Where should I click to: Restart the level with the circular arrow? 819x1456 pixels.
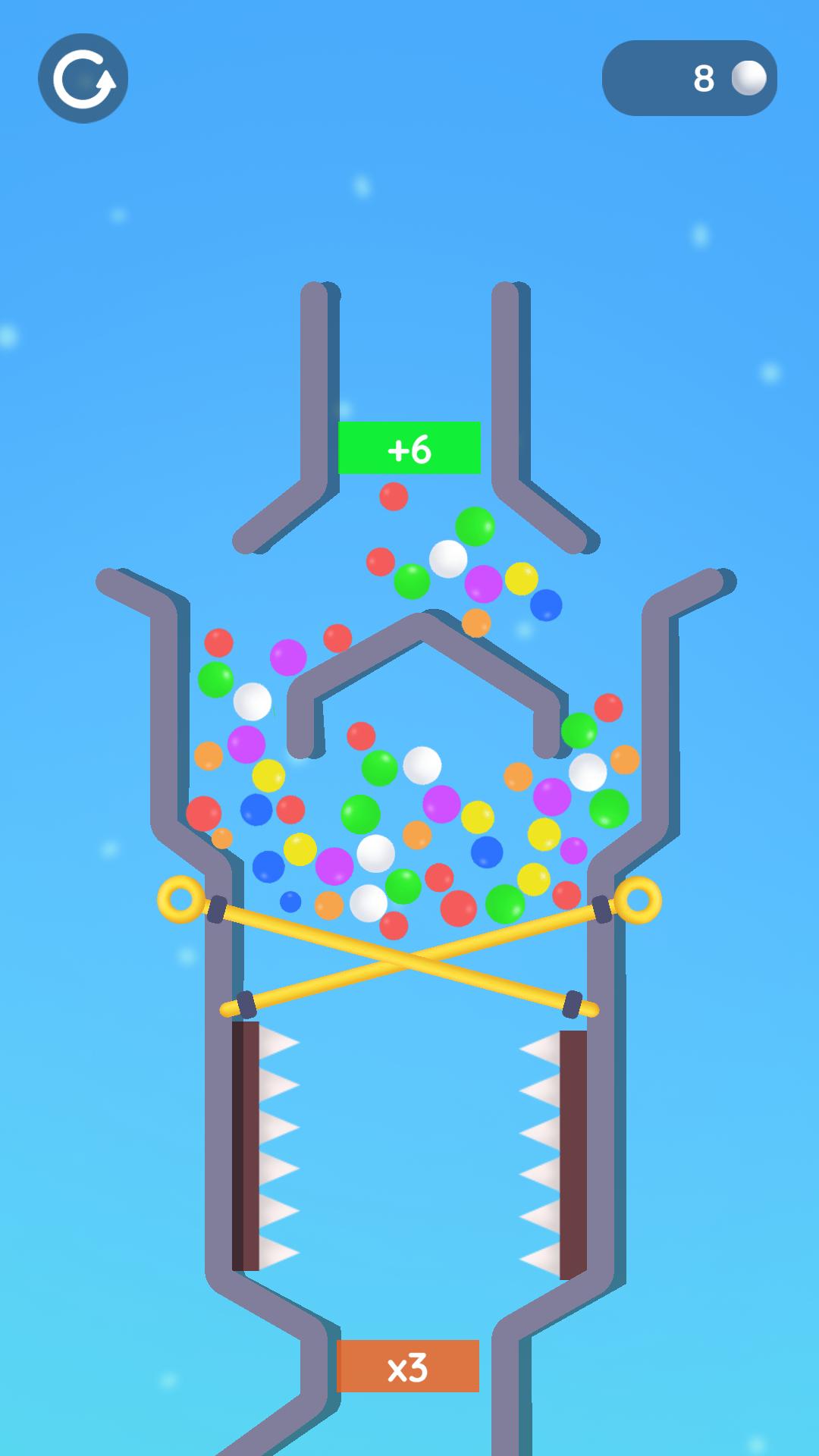pos(83,78)
